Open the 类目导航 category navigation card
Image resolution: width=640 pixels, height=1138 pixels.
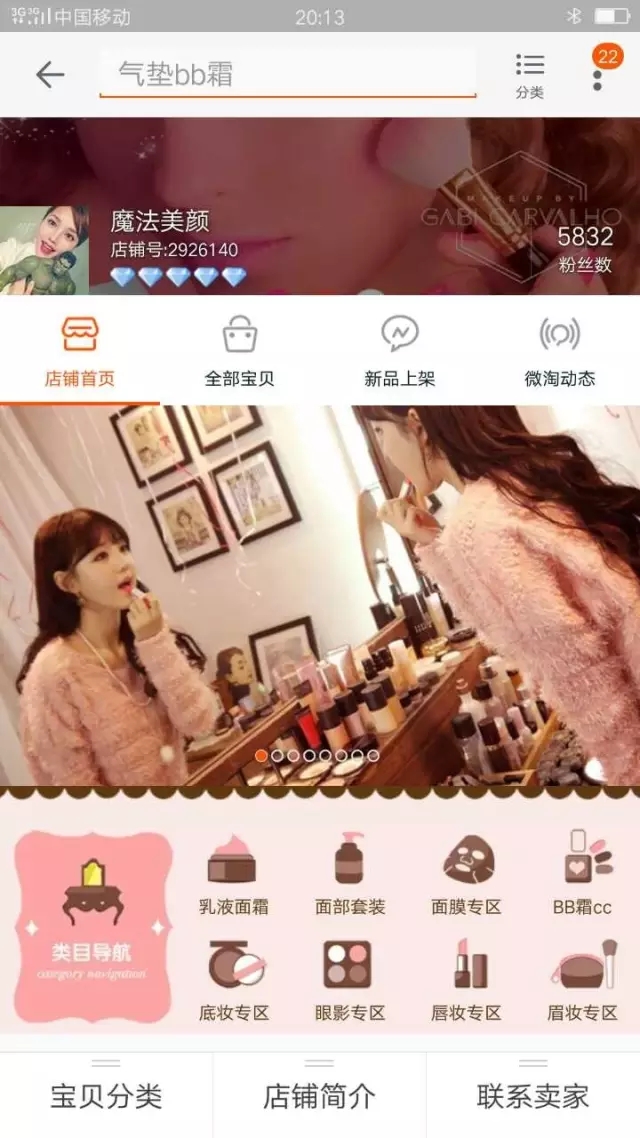(92, 925)
